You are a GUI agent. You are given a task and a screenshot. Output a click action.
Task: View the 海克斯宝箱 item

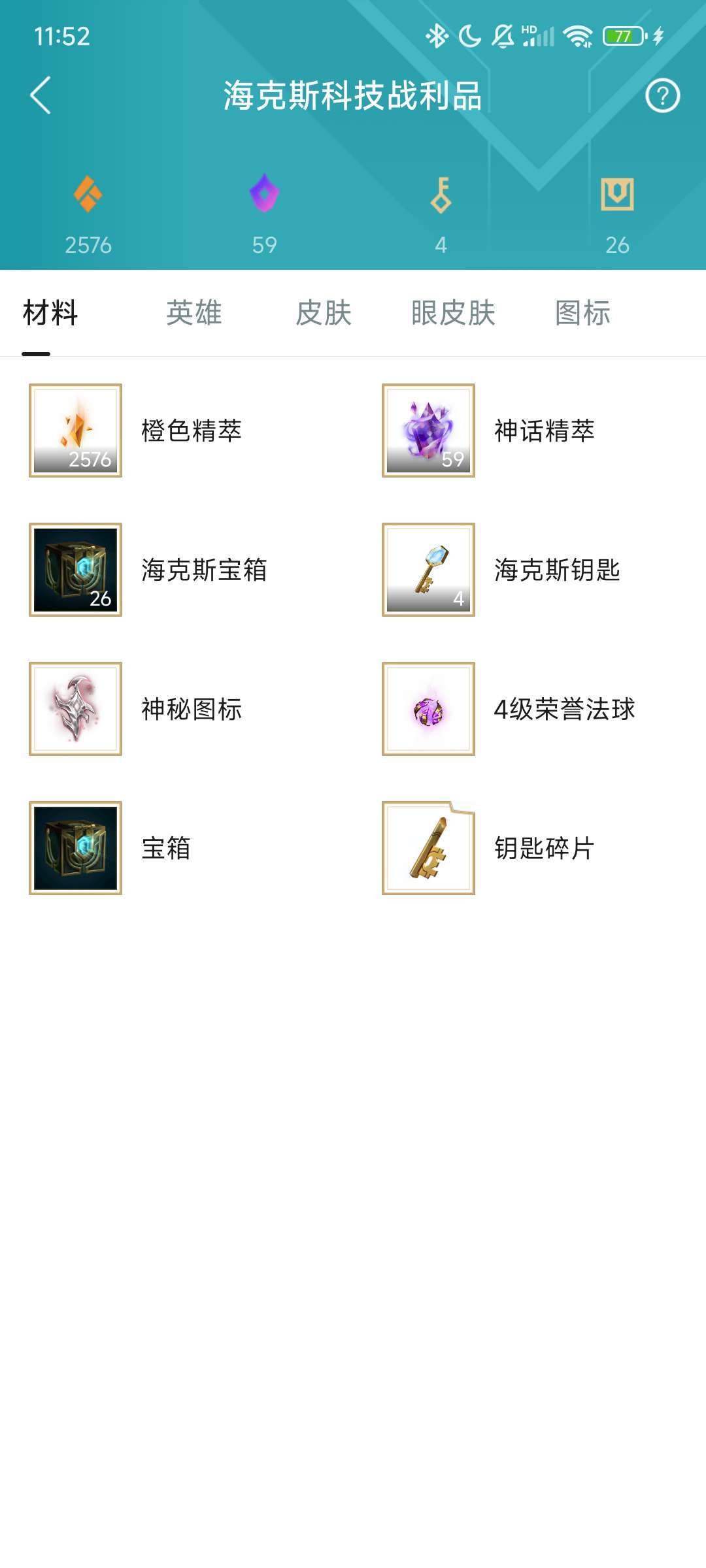coord(76,570)
